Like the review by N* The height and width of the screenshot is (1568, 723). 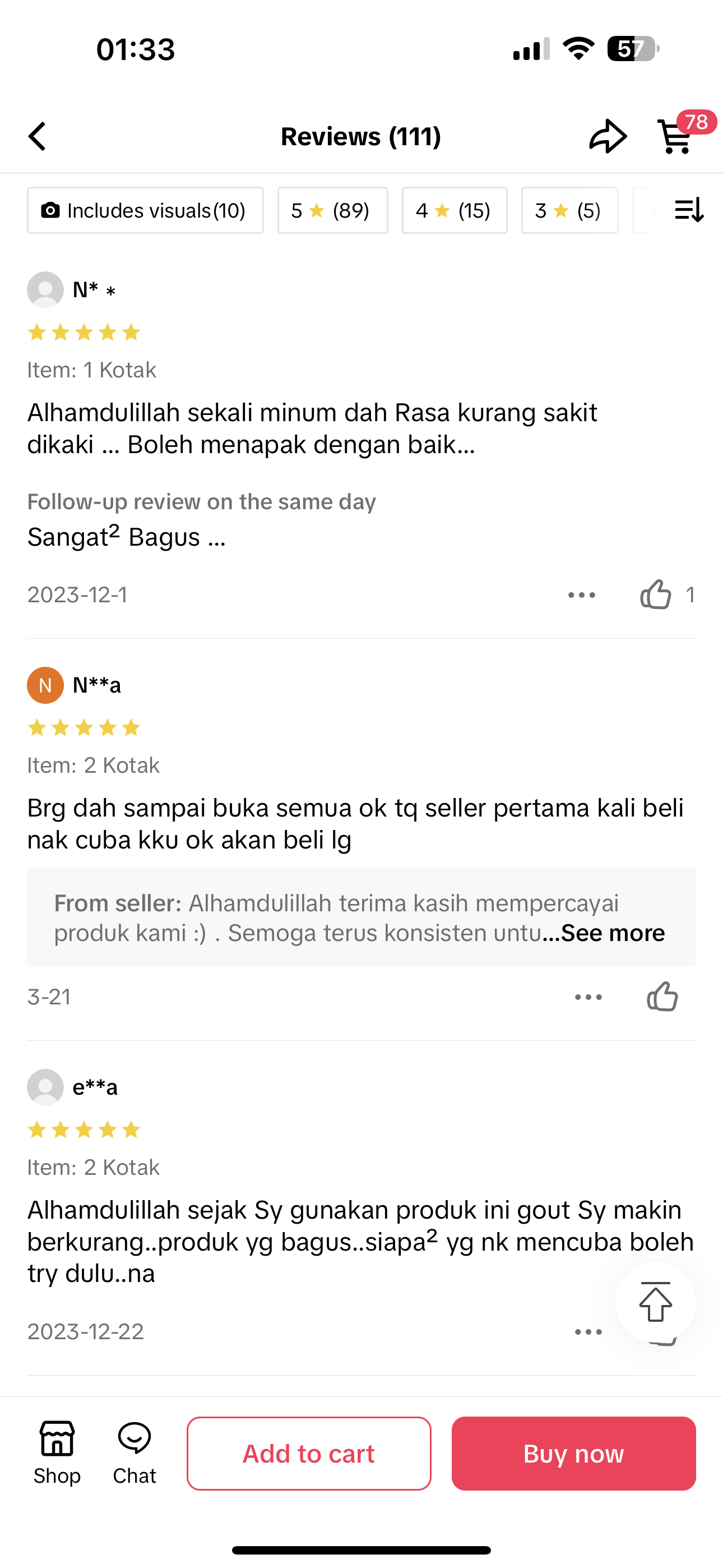click(x=656, y=594)
